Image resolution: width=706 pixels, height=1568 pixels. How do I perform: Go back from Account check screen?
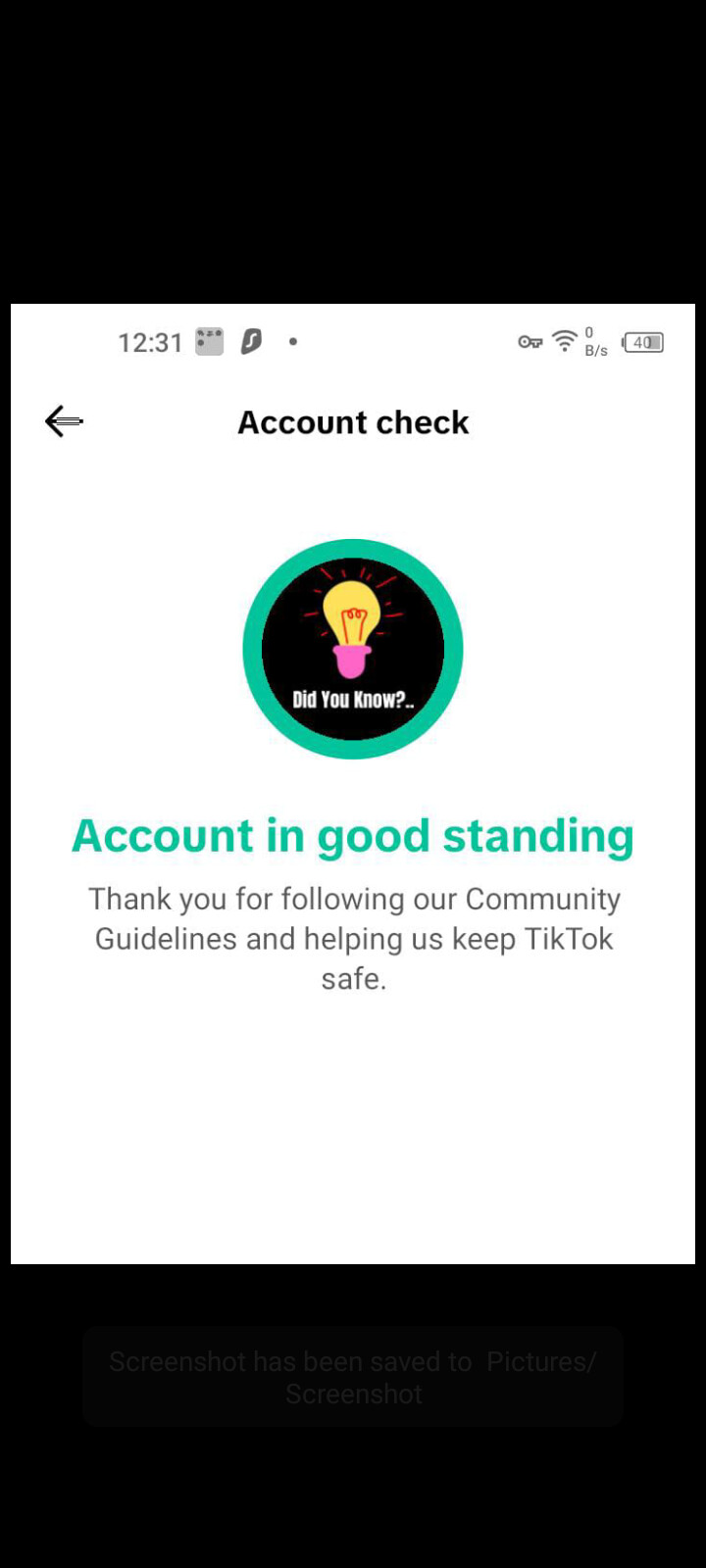64,421
